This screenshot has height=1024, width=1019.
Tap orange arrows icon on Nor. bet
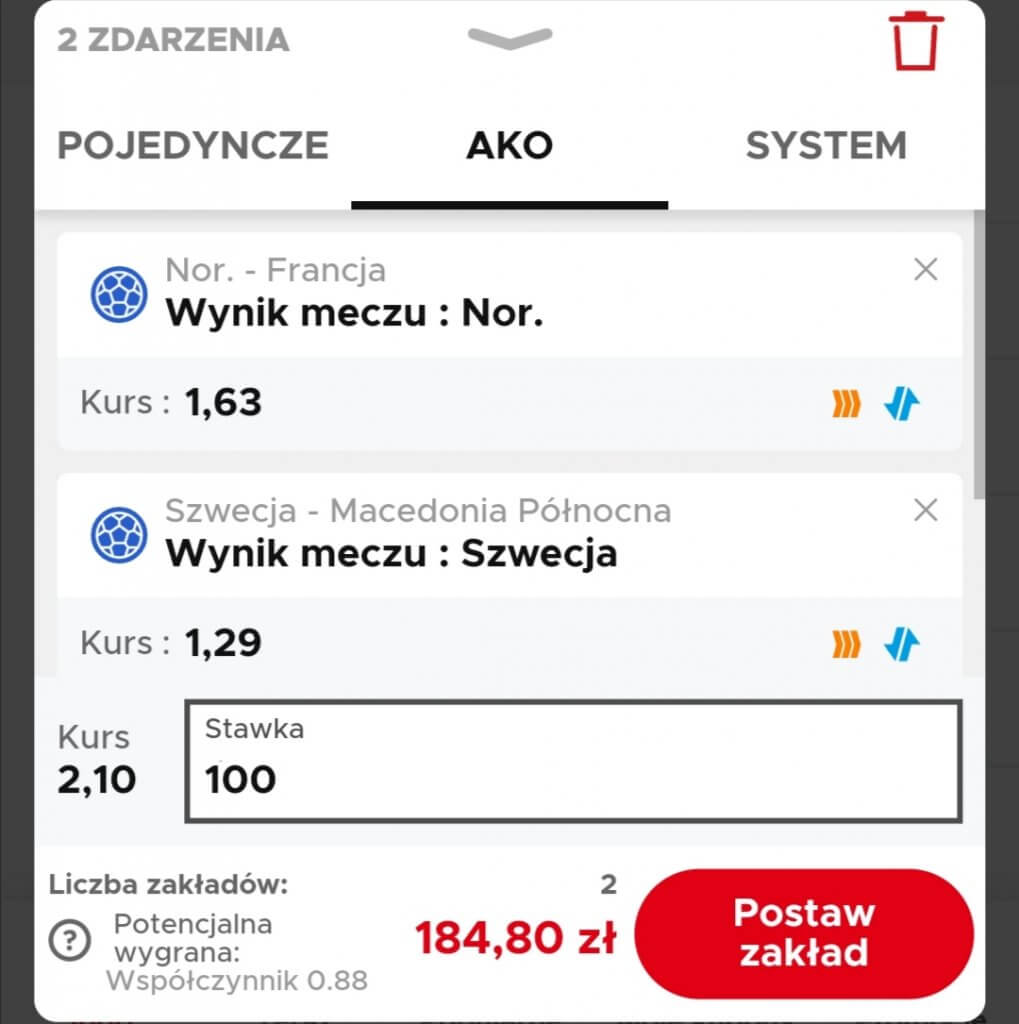[846, 404]
